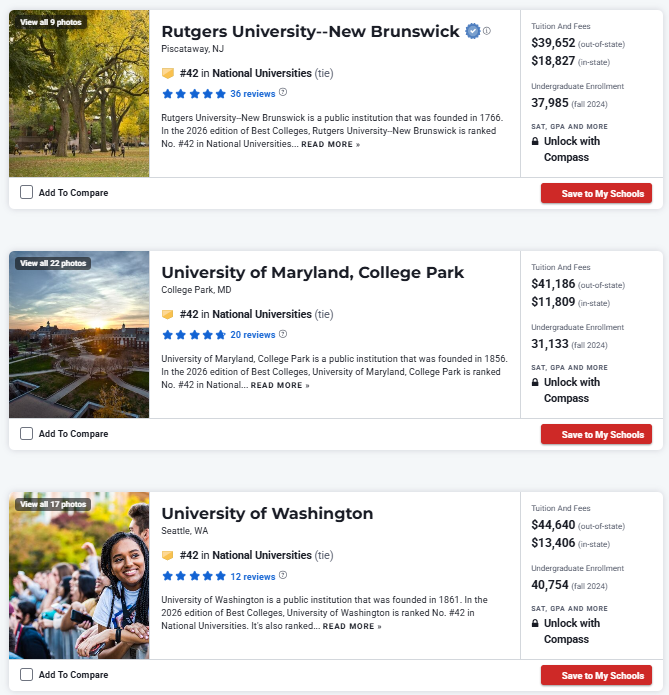Check Add To Compare for University of Maryland
This screenshot has height=695, width=669.
tap(27, 434)
